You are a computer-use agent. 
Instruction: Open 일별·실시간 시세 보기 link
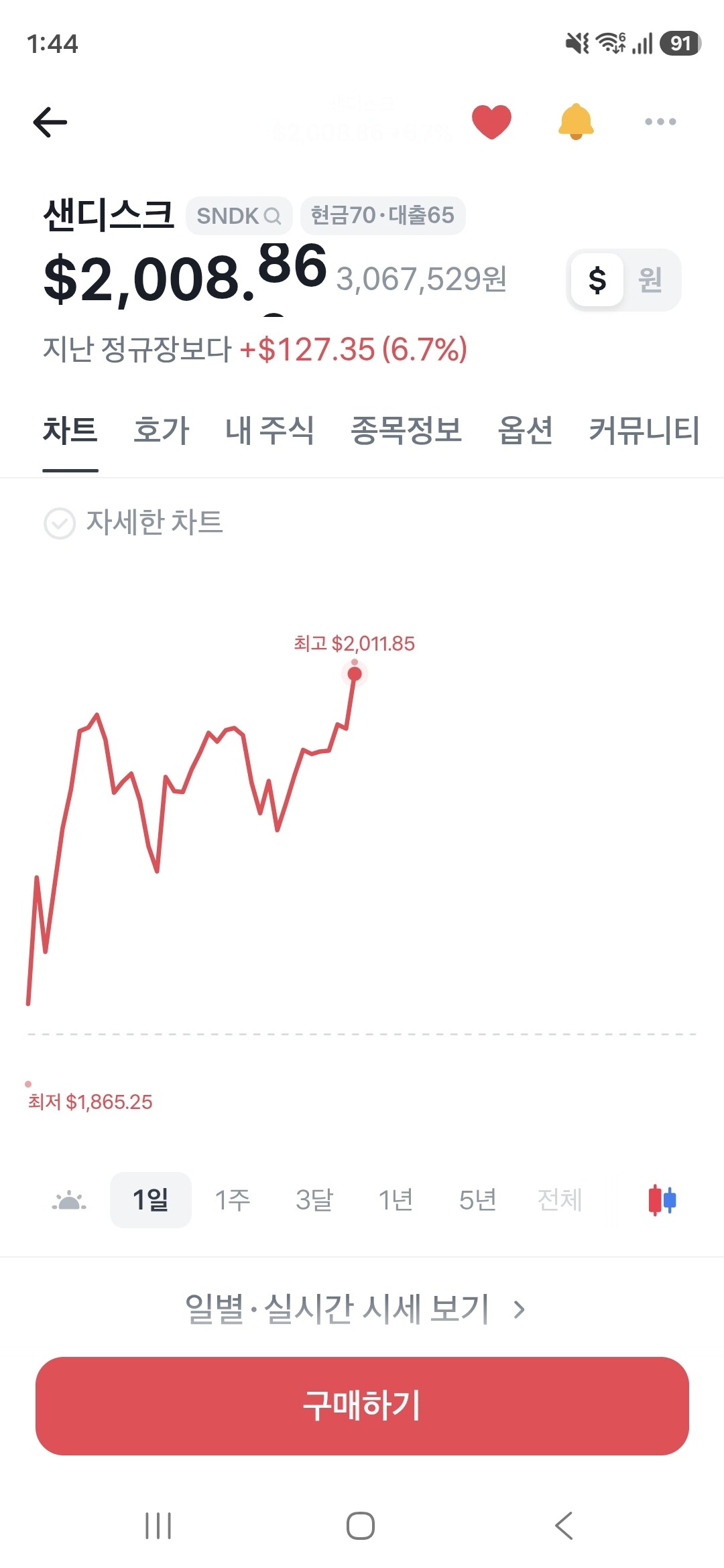355,1309
